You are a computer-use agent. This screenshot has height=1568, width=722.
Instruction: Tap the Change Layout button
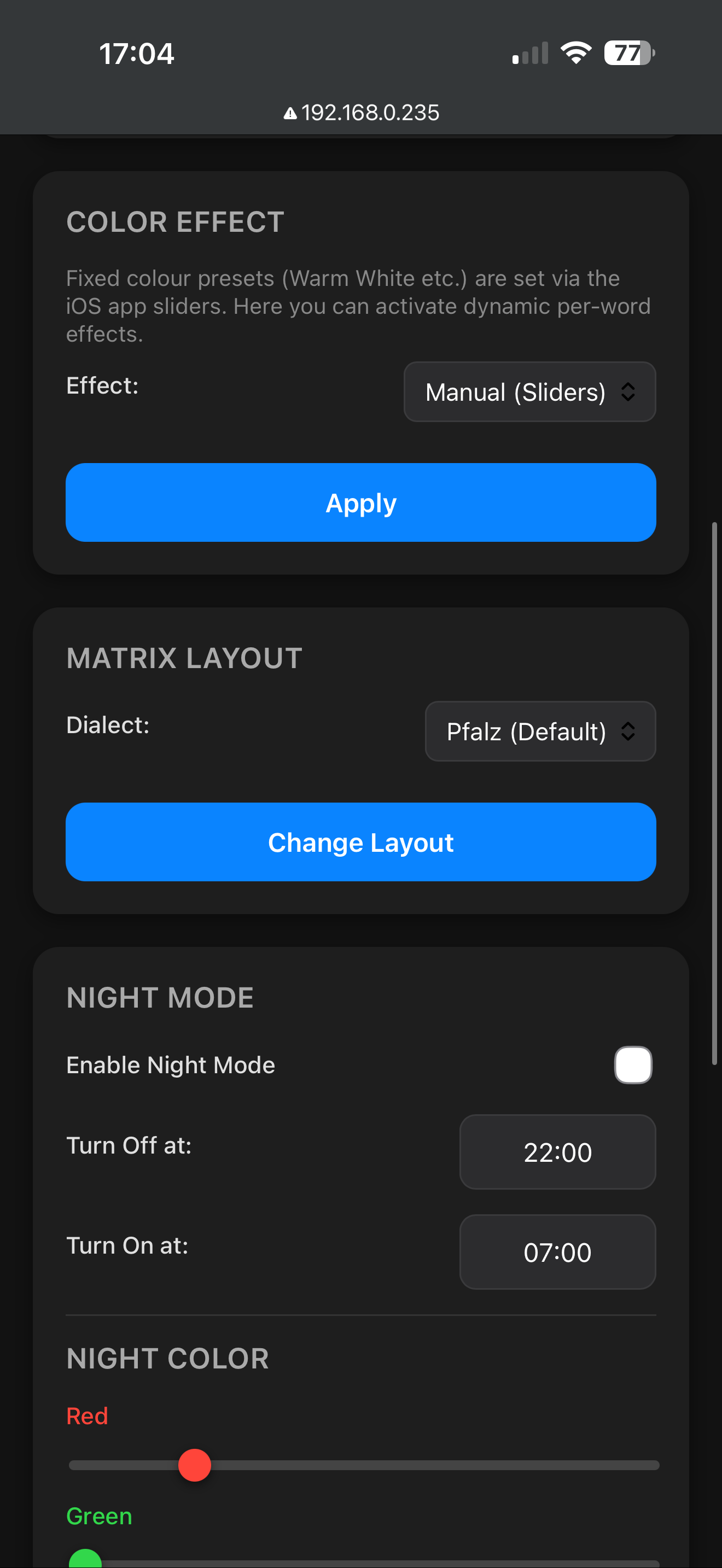tap(361, 842)
